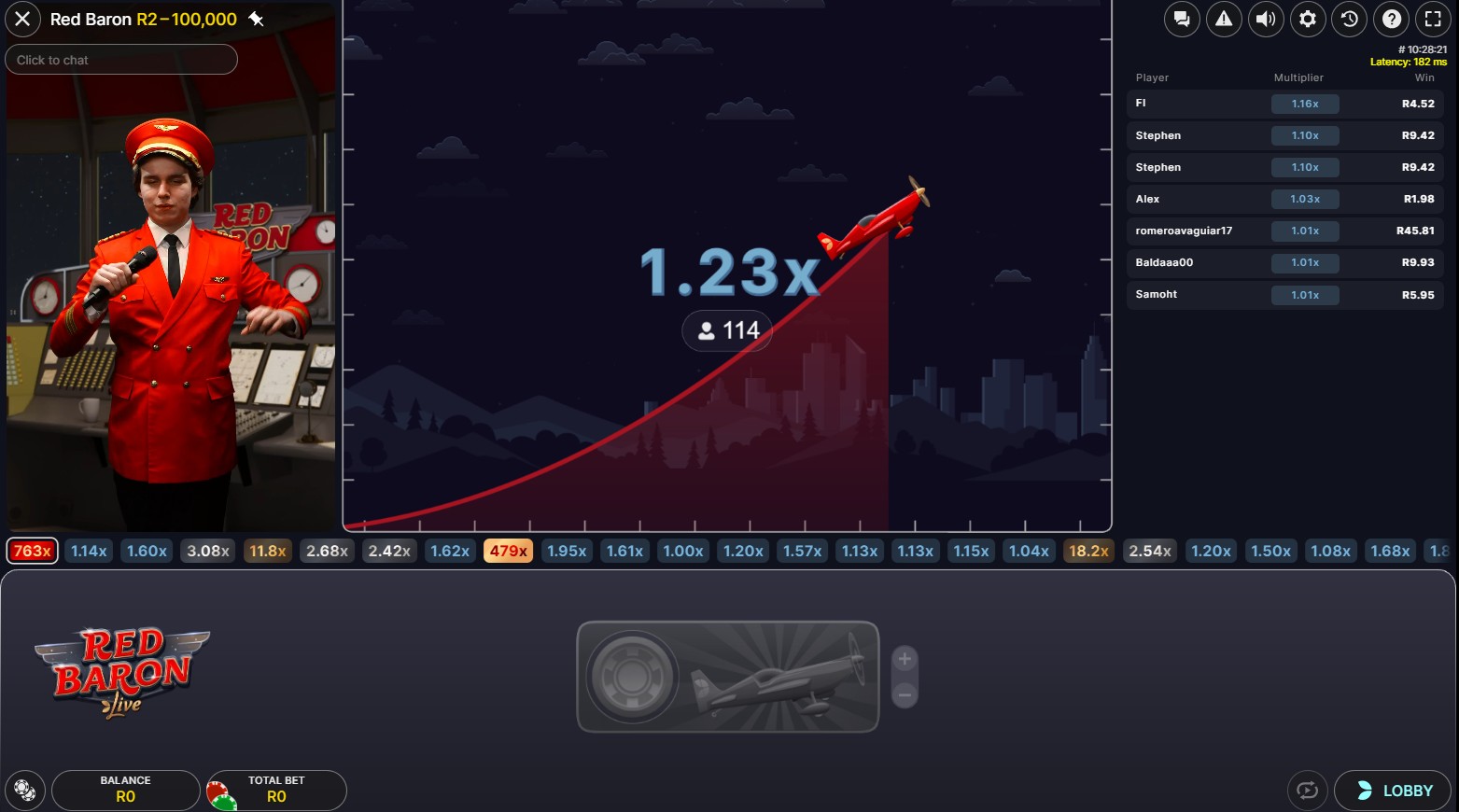Place a bet on the plane spot

728,677
